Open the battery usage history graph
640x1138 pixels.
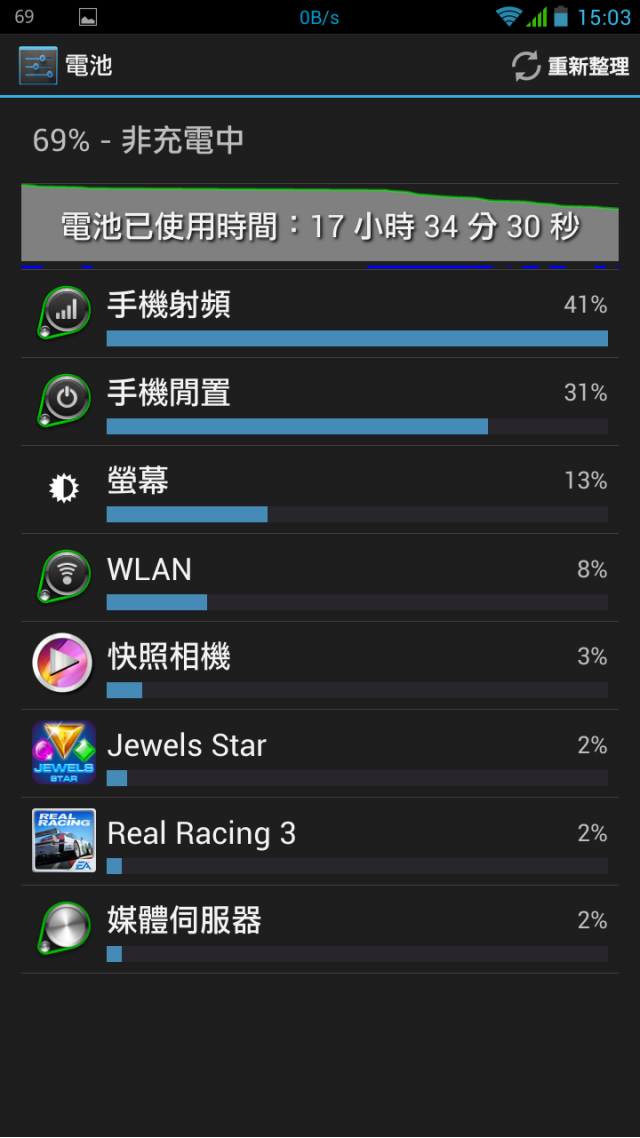[x=320, y=225]
